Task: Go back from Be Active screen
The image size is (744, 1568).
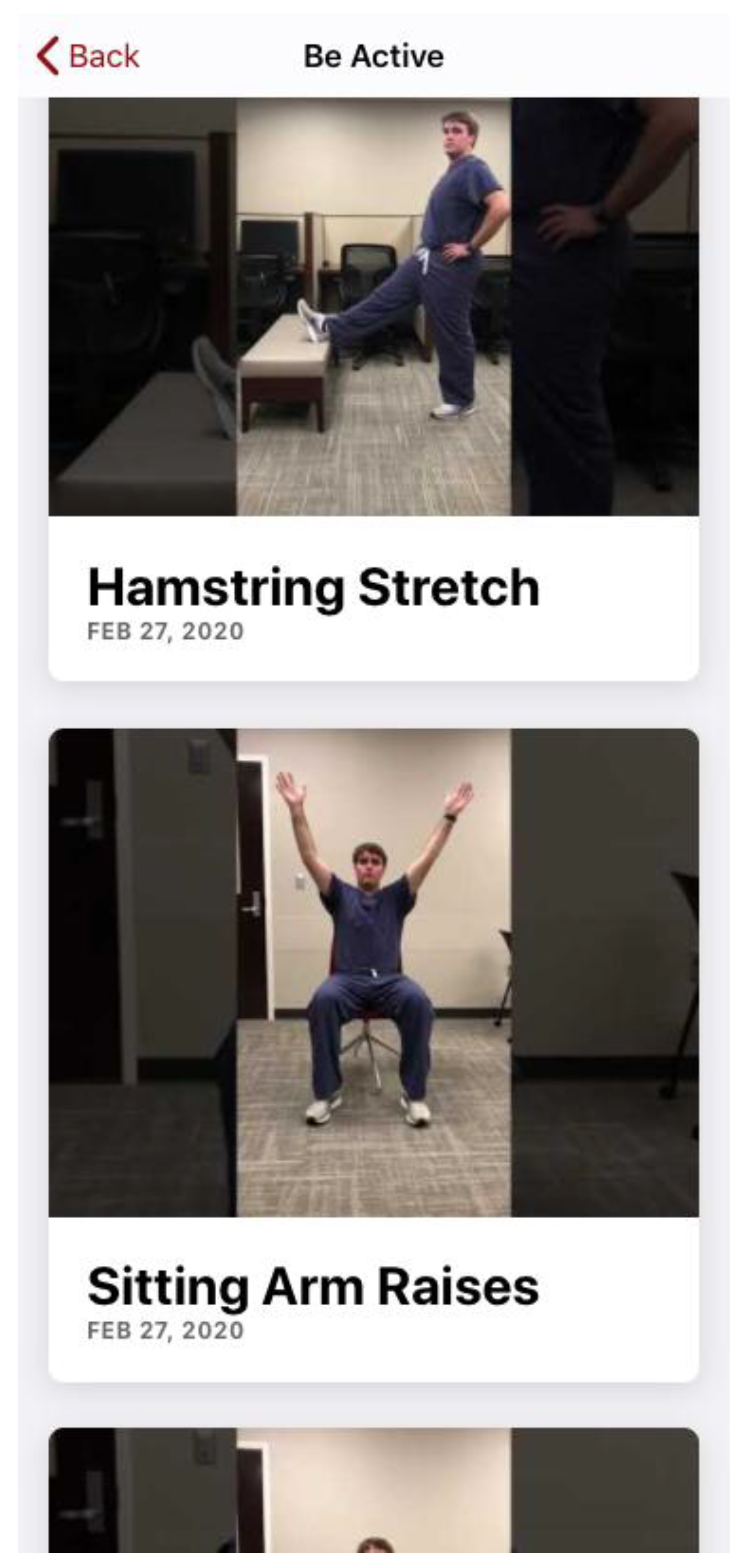Action: click(x=88, y=56)
